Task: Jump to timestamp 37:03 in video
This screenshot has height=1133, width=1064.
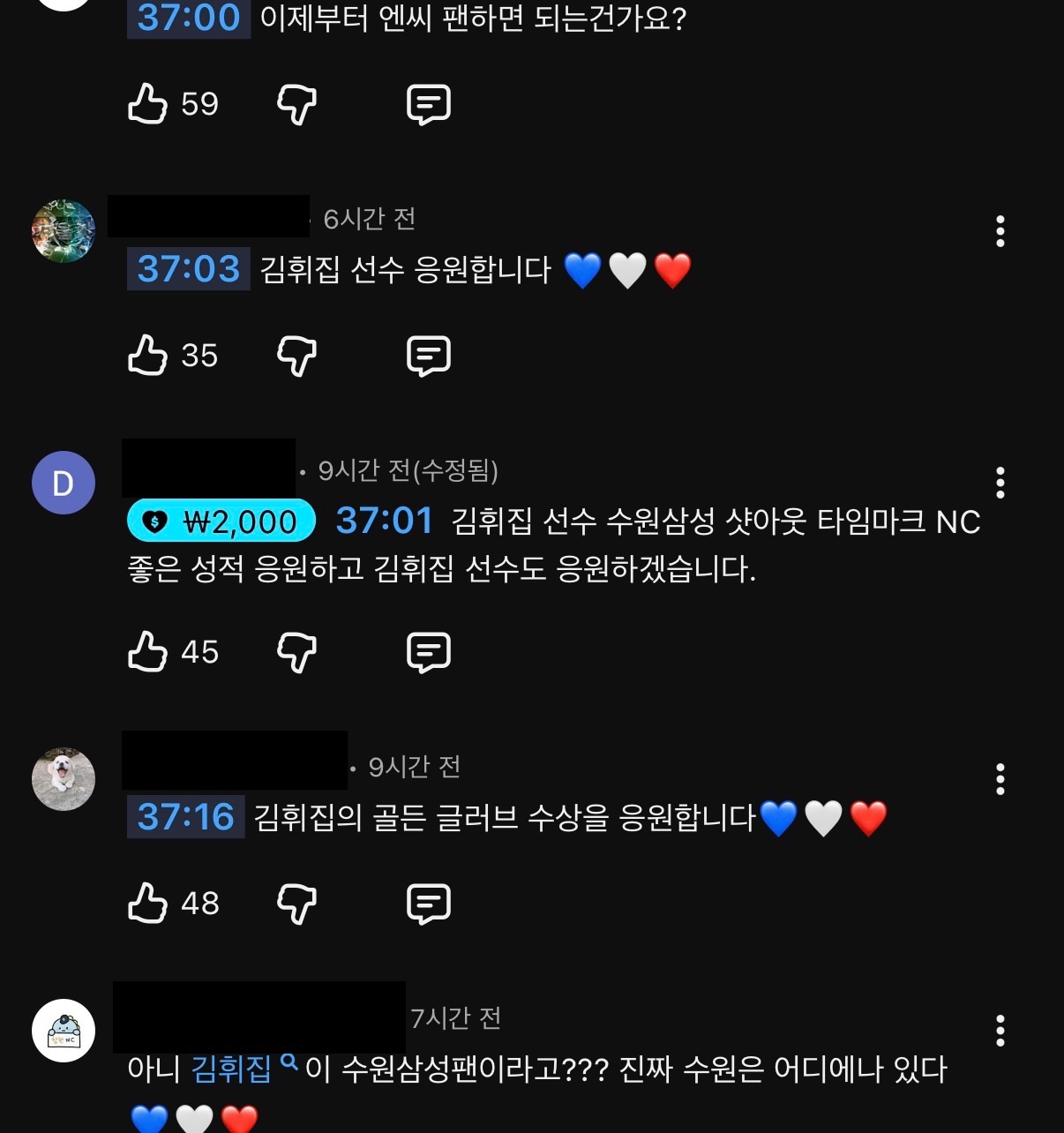Action: click(x=189, y=269)
